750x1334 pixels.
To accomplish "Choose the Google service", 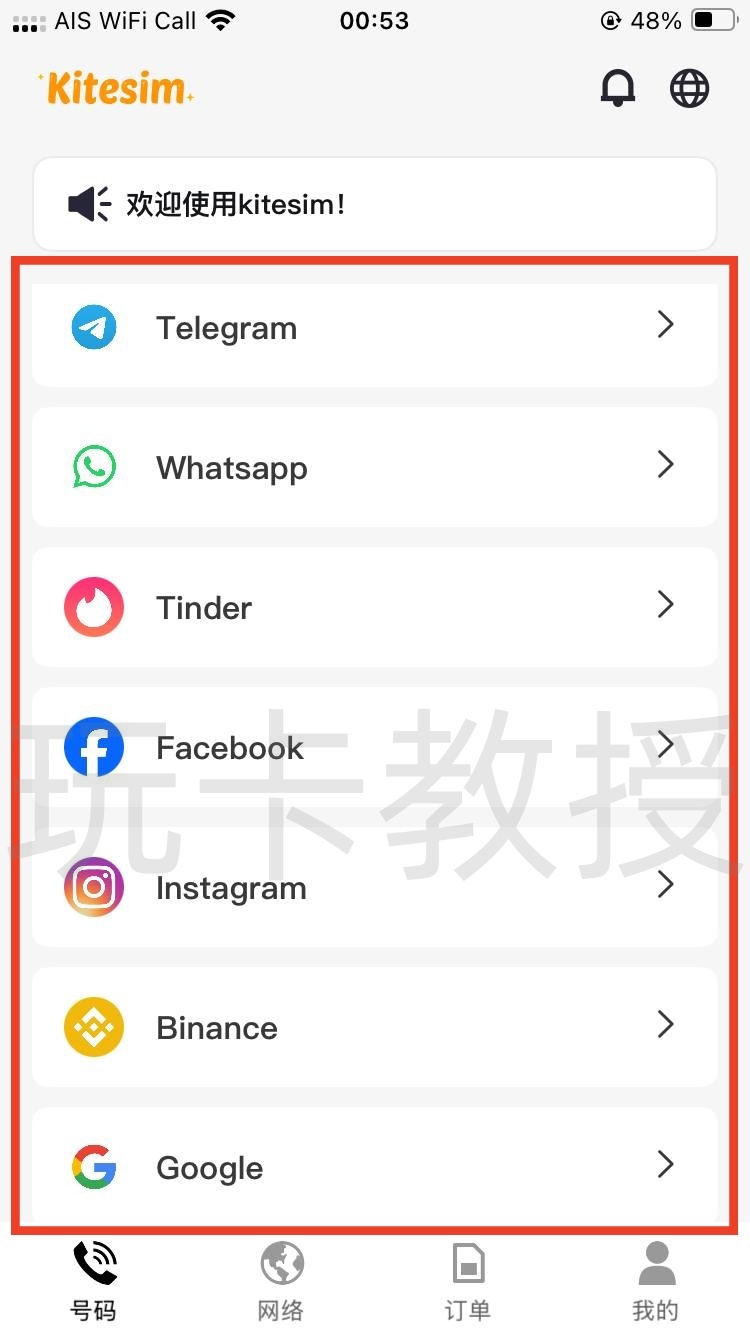I will tap(374, 1166).
